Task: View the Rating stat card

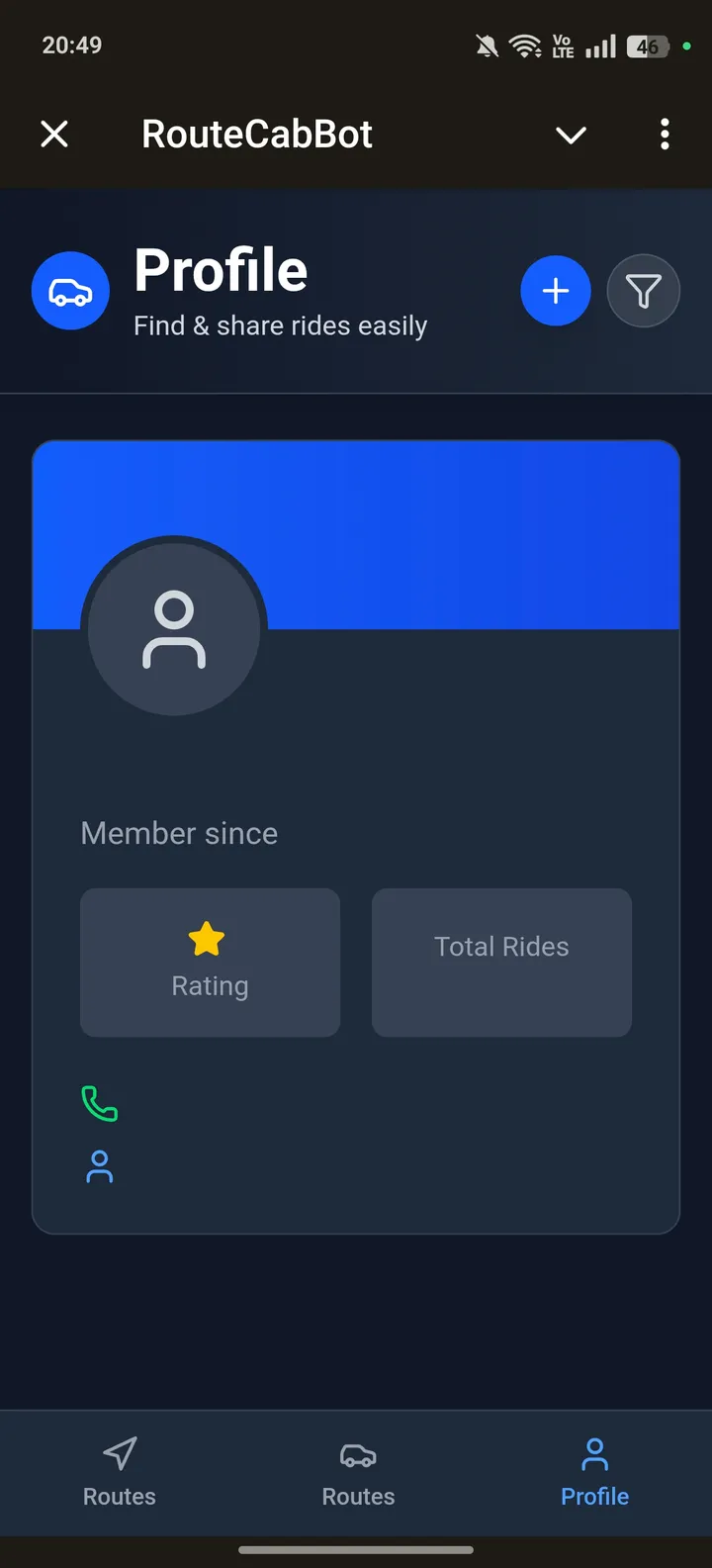Action: click(210, 962)
